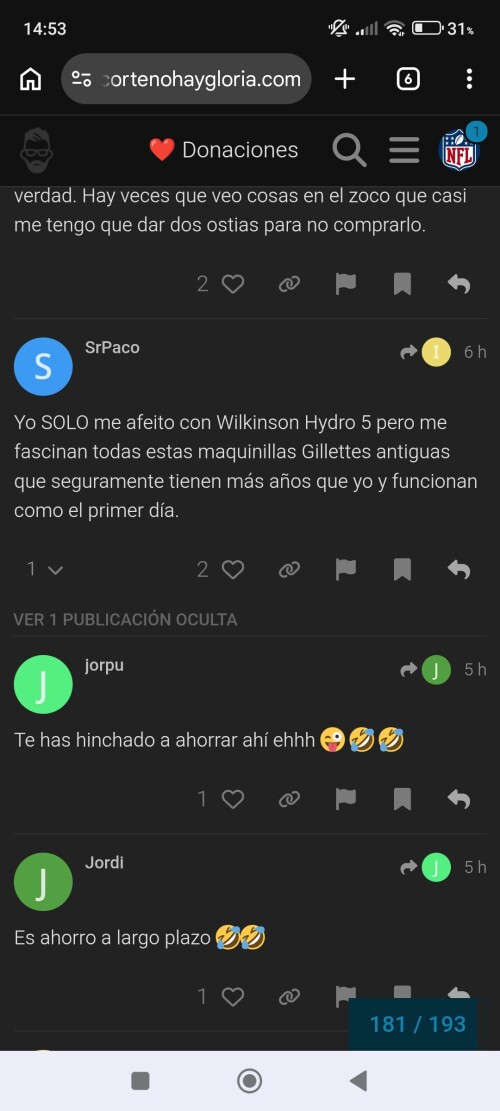This screenshot has width=500, height=1111.
Task: Like SrPaco's post
Action: coord(232,570)
